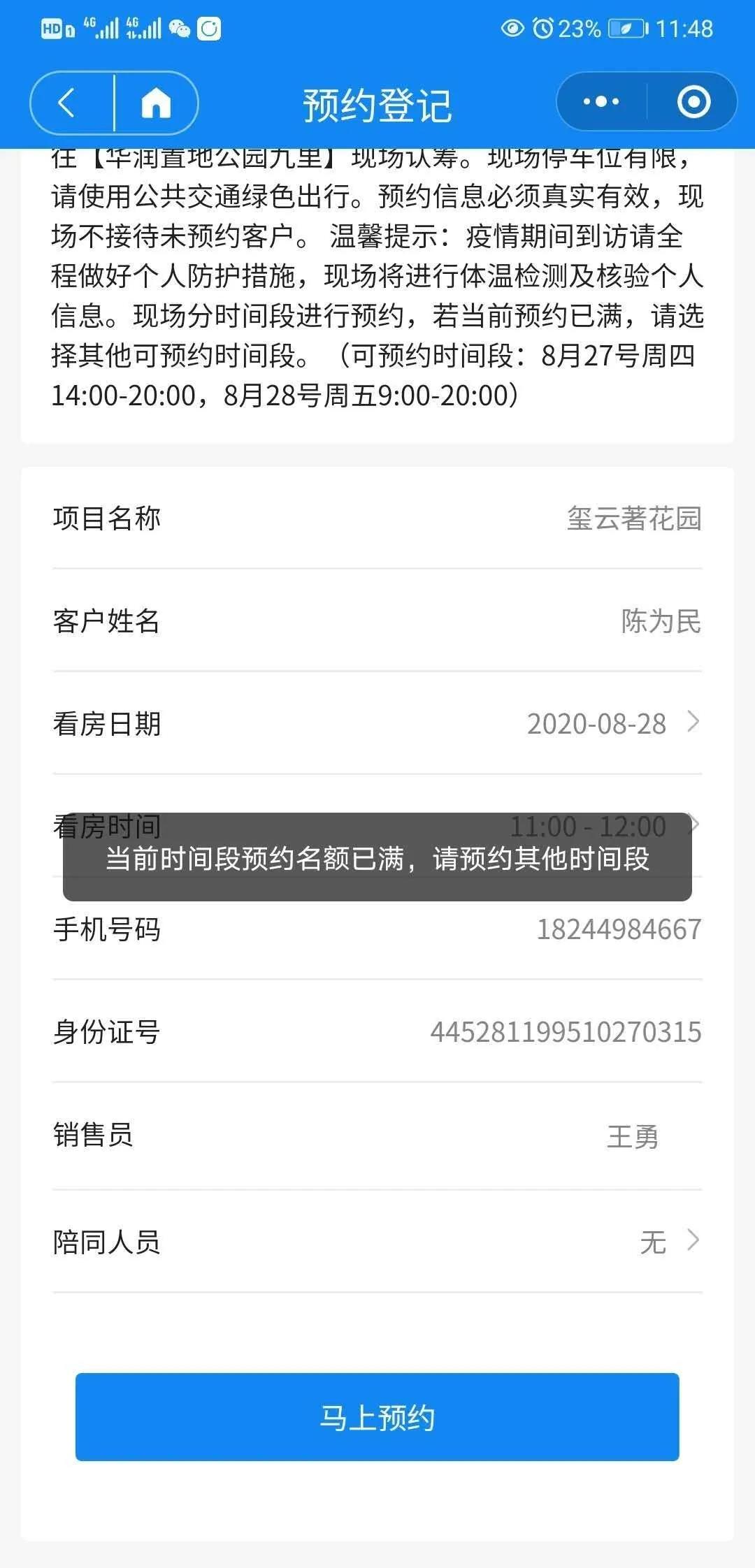Image resolution: width=755 pixels, height=1568 pixels.
Task: Open the three-dot more menu
Action: (601, 102)
